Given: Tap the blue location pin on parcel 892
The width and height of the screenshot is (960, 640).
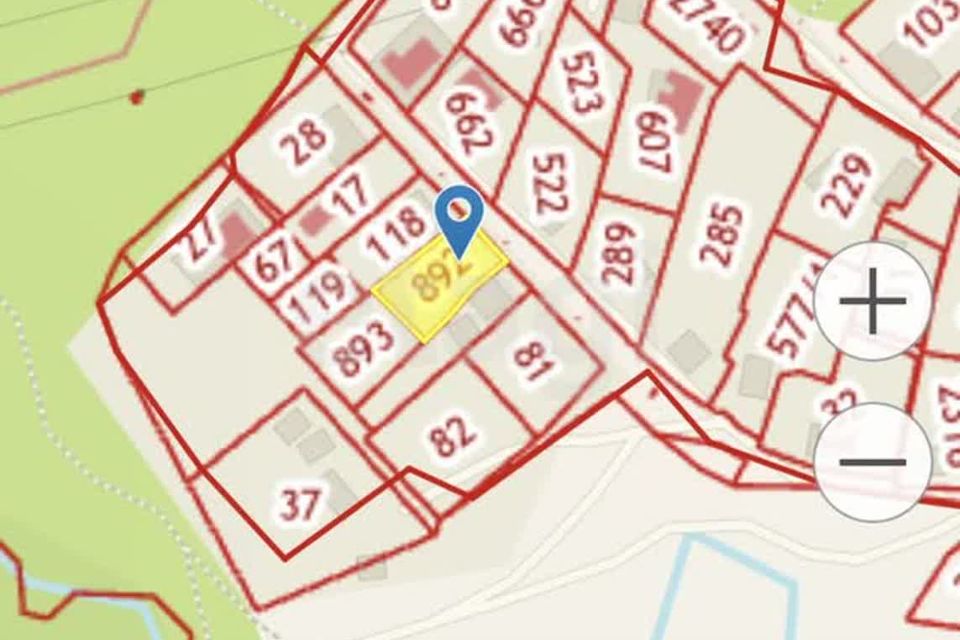Looking at the screenshot, I should [x=459, y=217].
